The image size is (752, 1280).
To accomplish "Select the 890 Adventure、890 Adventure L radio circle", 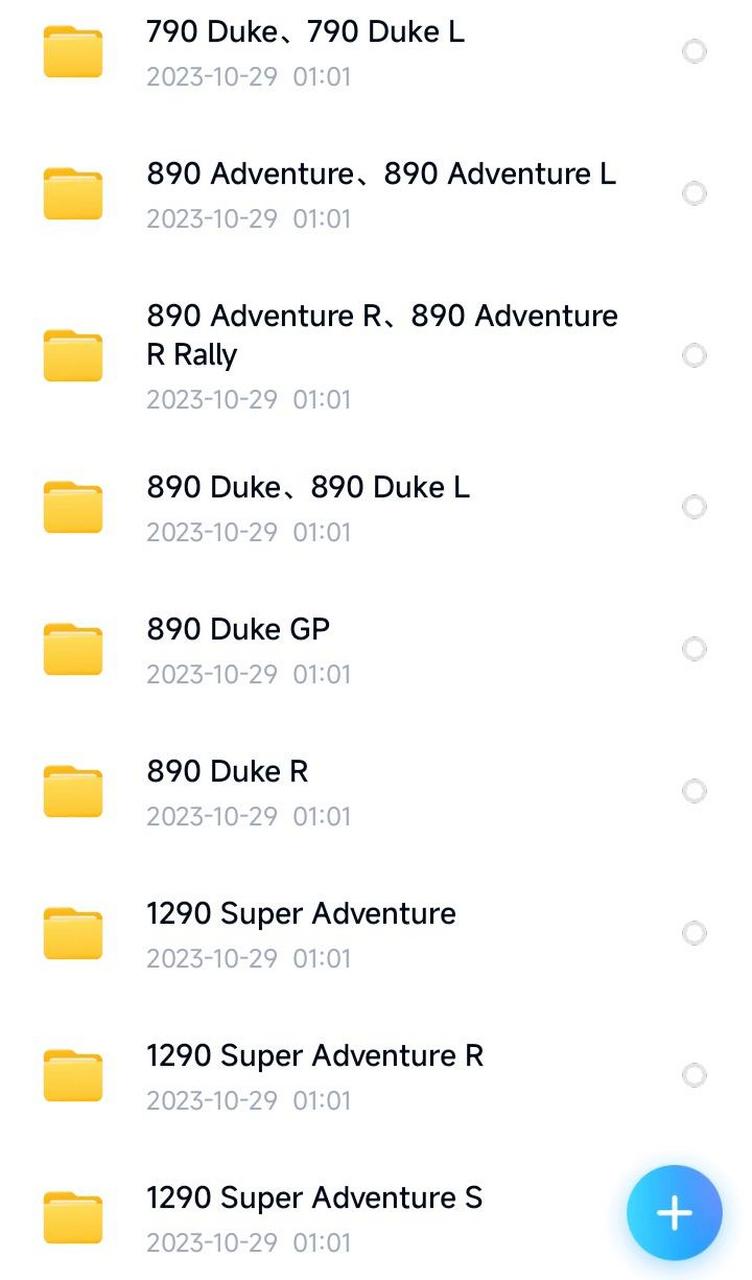I will (694, 193).
